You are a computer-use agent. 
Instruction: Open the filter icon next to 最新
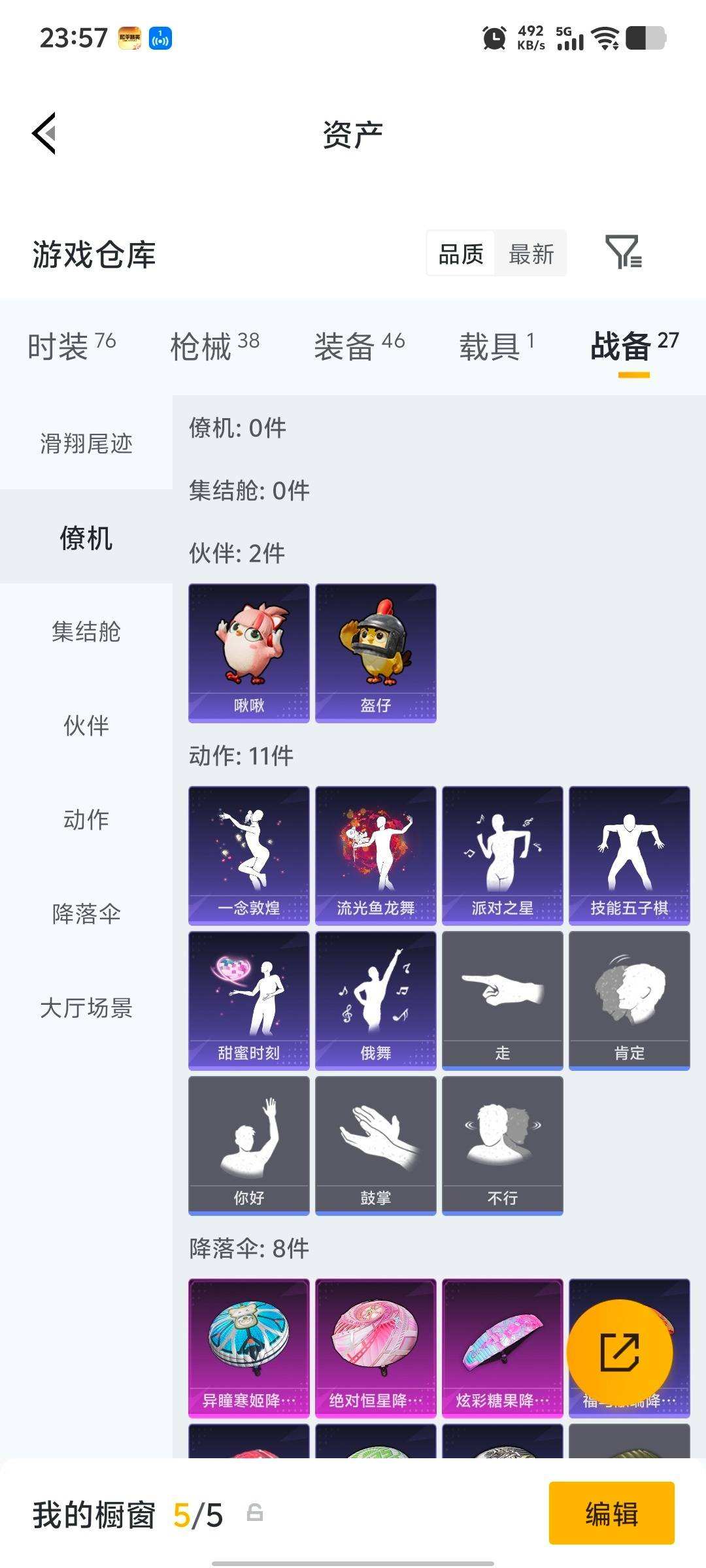623,253
